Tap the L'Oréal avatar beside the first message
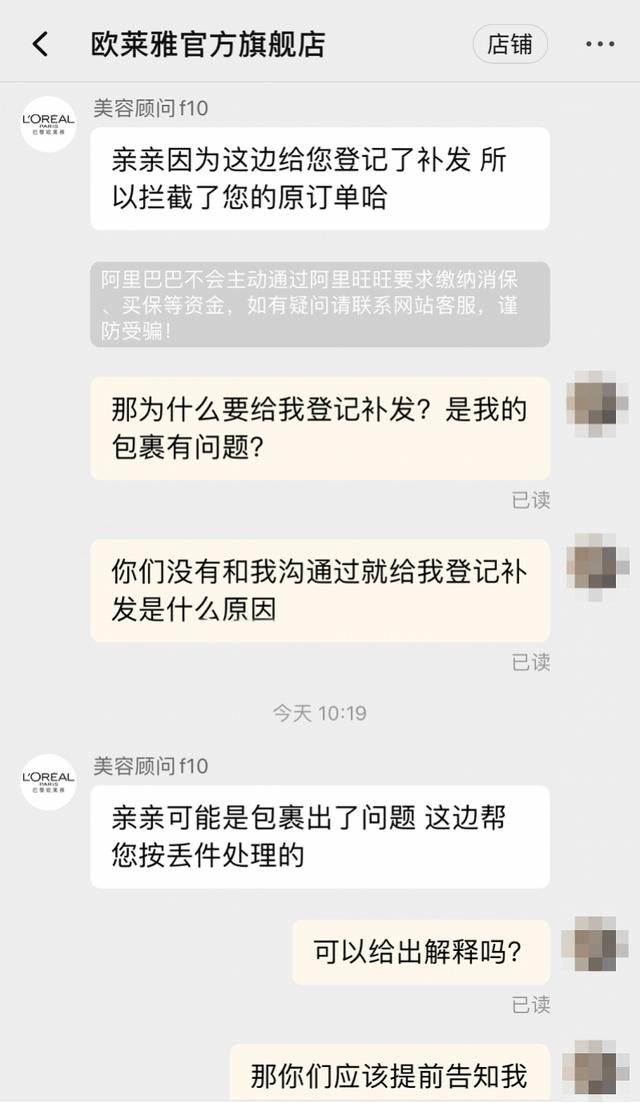The height and width of the screenshot is (1103, 640). pos(48,124)
